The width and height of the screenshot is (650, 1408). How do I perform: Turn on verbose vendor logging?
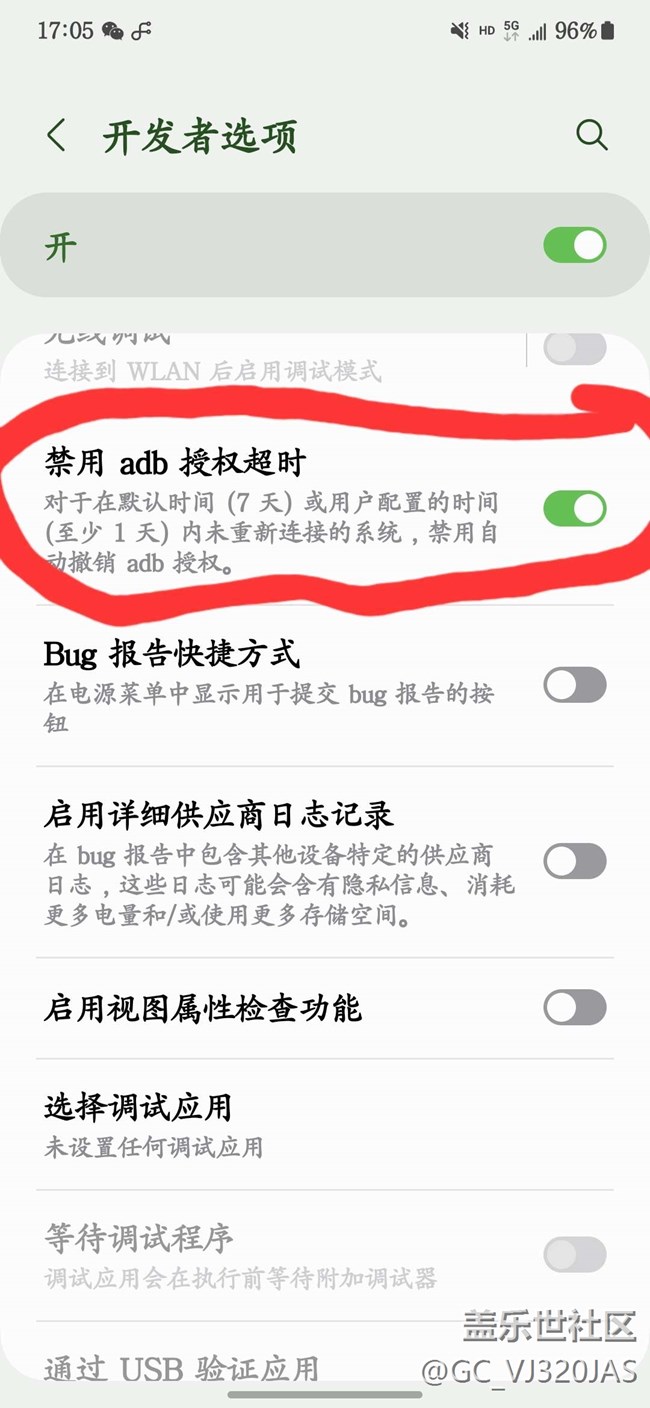pyautogui.click(x=574, y=861)
